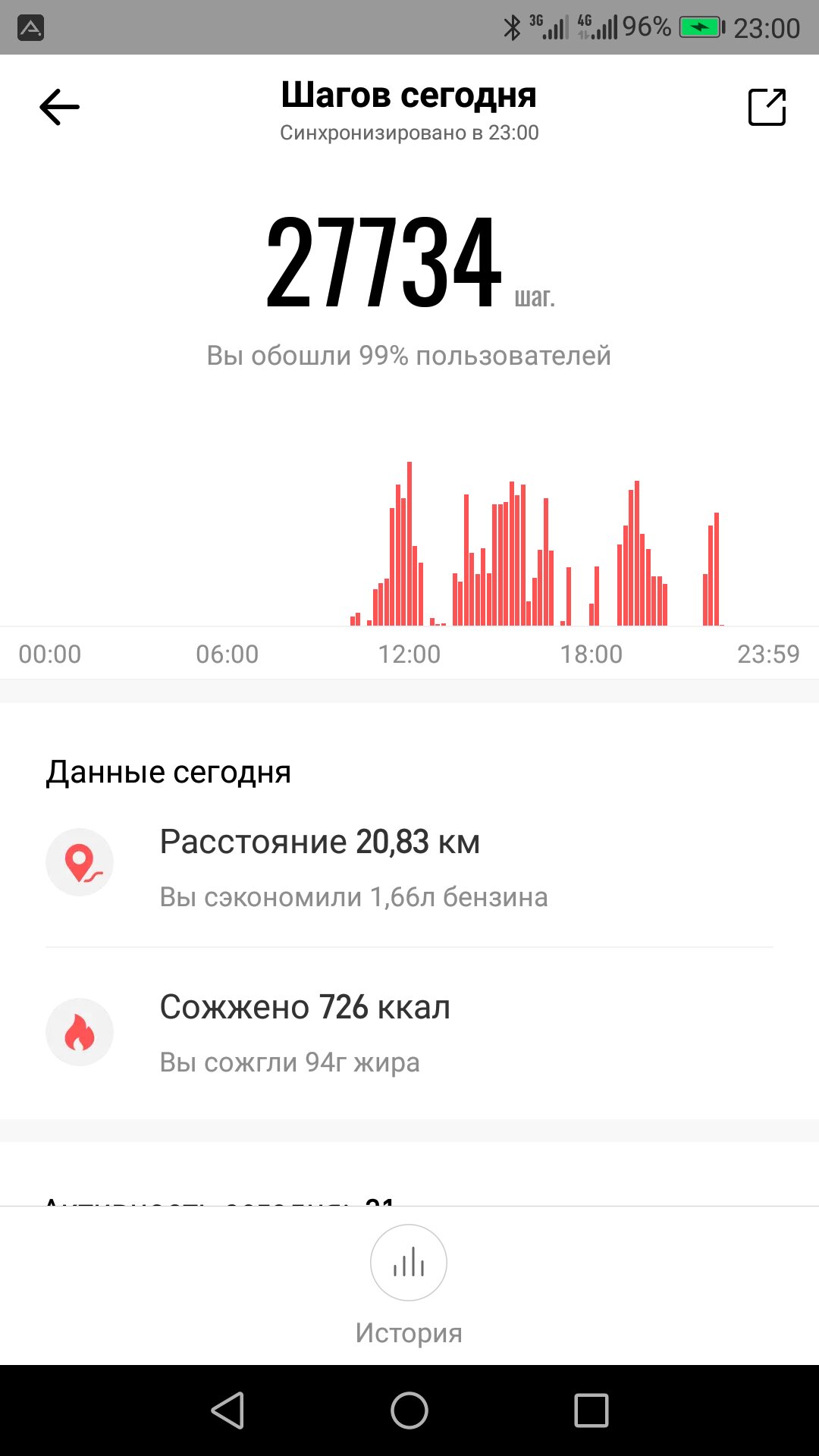Open the История step history

pos(409,1285)
